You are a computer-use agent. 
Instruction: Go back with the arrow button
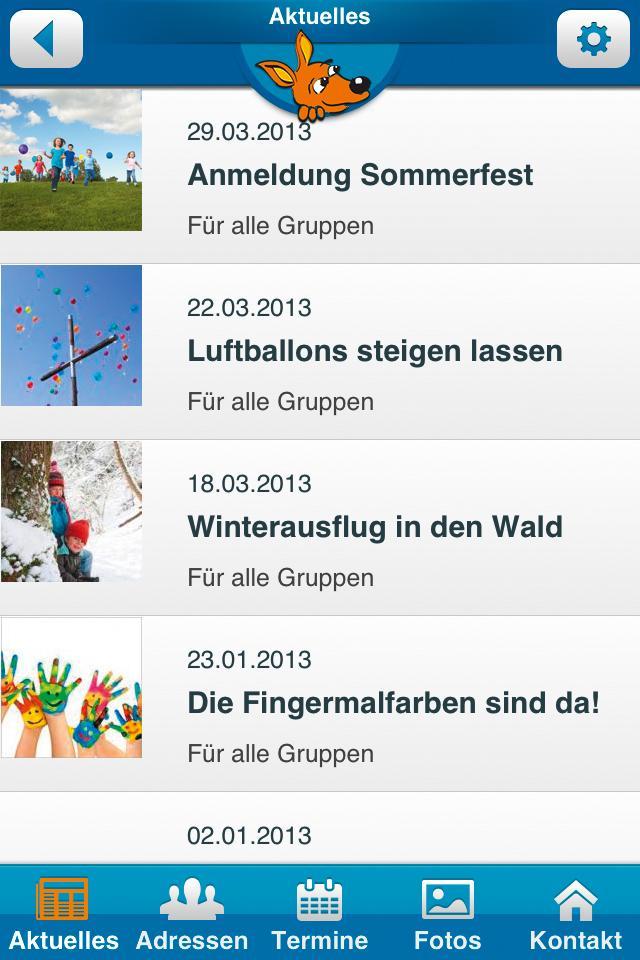click(46, 39)
